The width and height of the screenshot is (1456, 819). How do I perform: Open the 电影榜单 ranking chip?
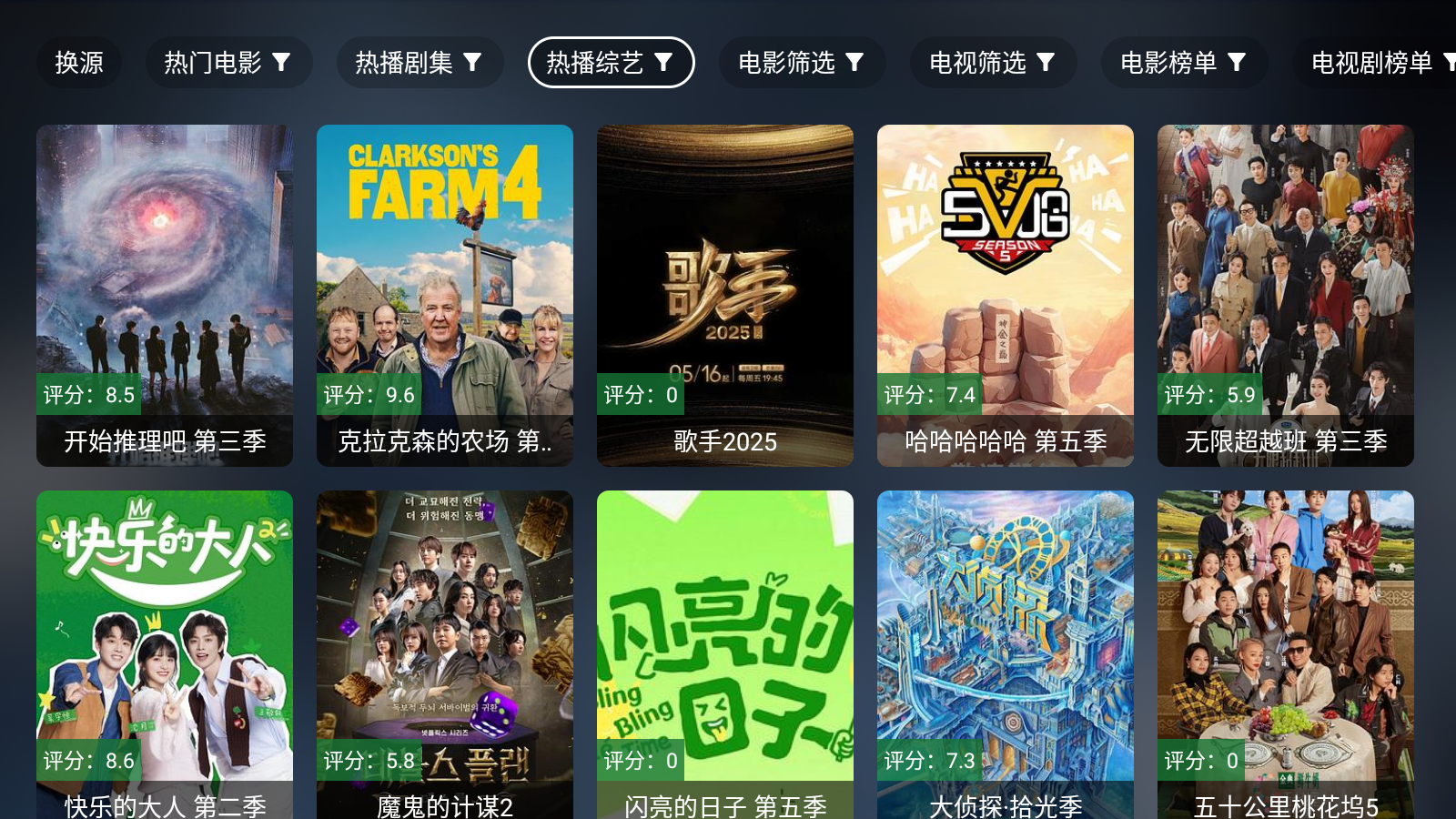(1184, 63)
